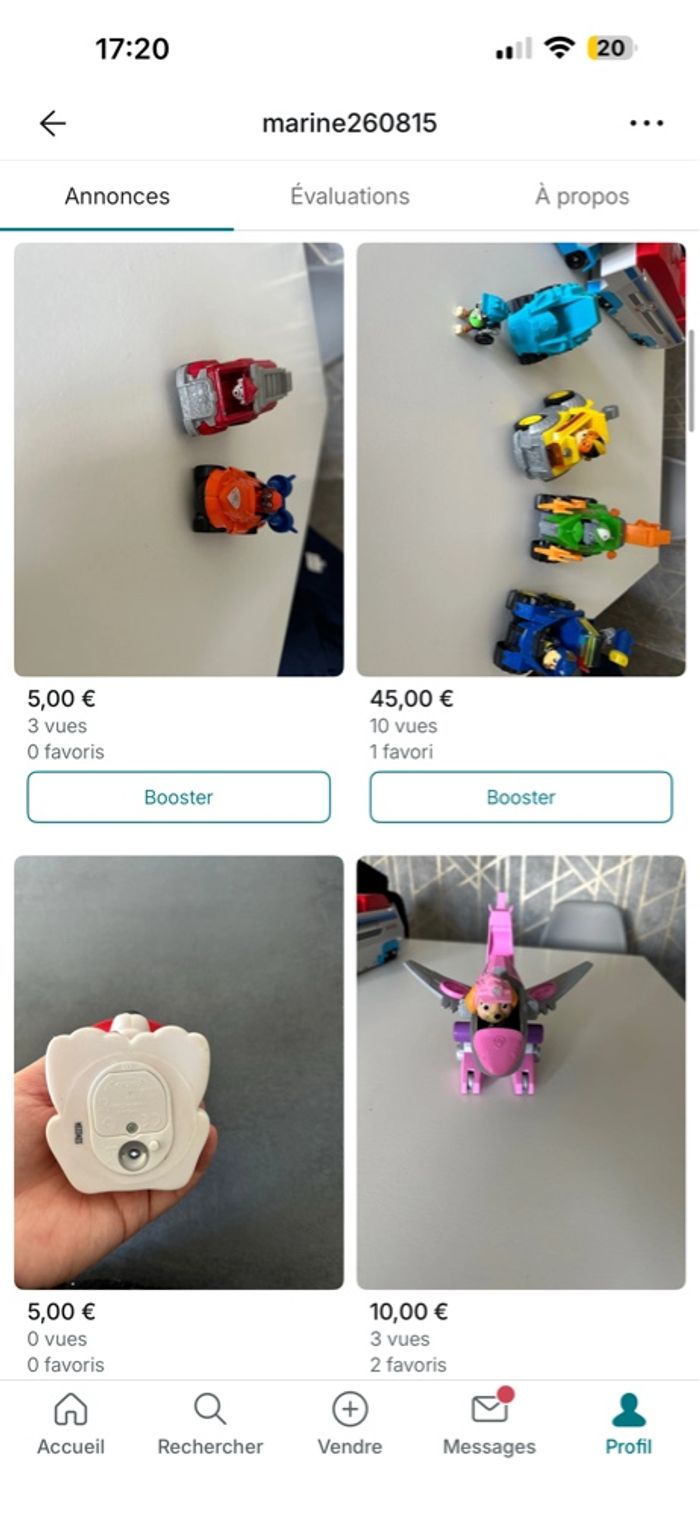Open the Messages tab
Screen dimensions: 700x1515
coord(489,1424)
